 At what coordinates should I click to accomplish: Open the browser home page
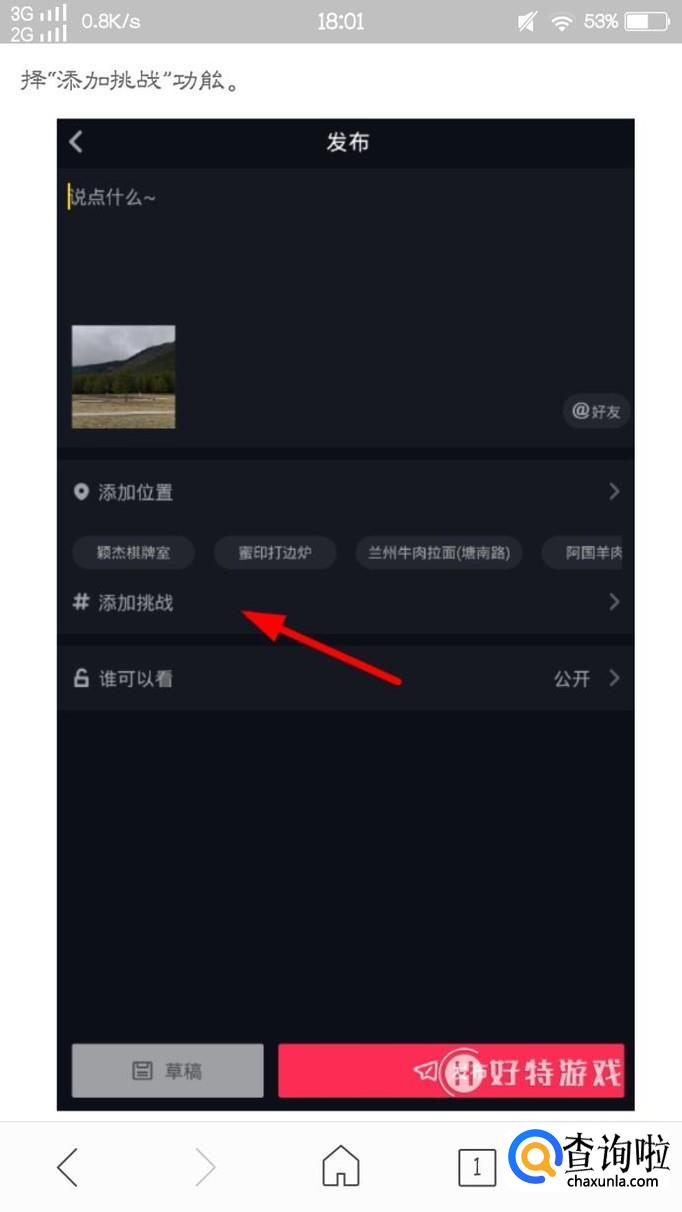(x=340, y=1166)
